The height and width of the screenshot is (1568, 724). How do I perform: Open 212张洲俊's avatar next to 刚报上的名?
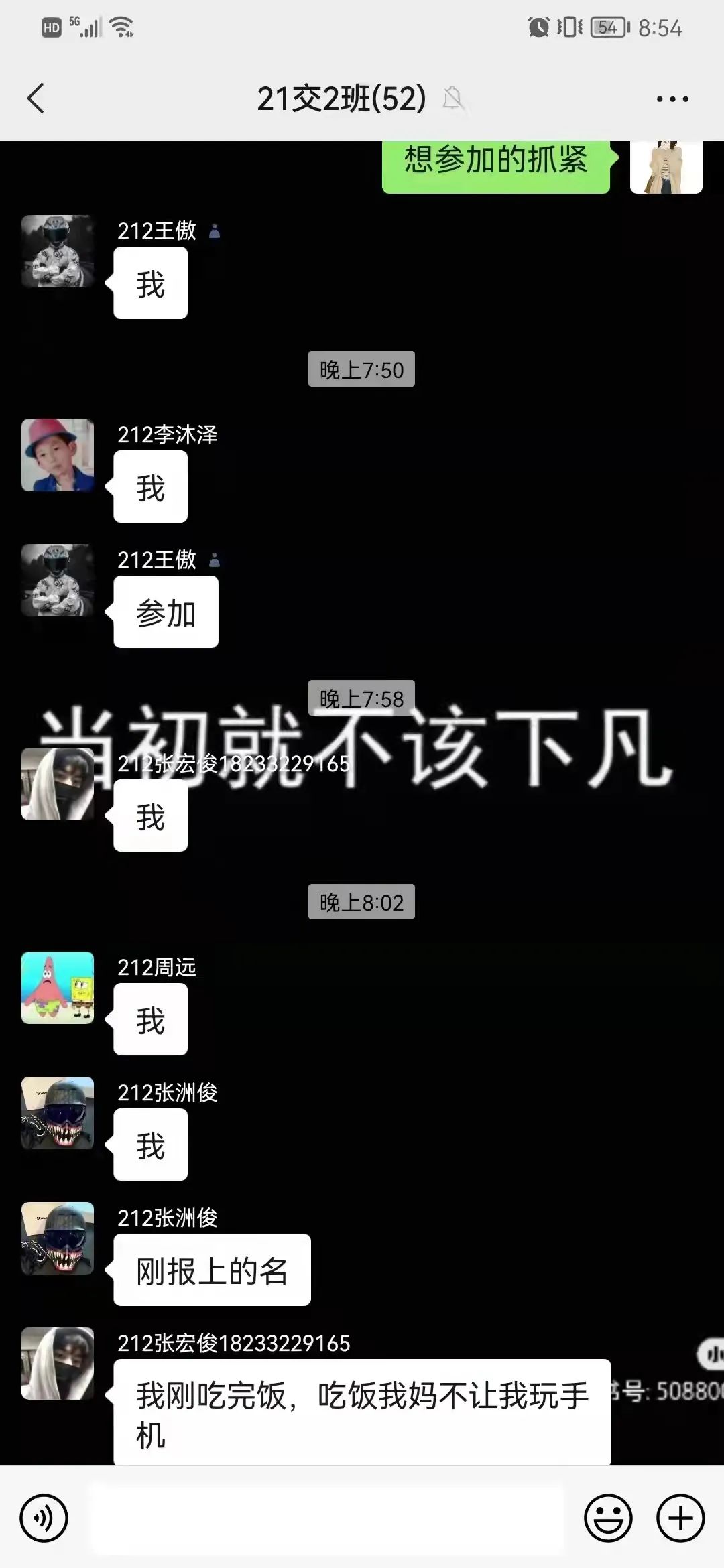(x=58, y=1238)
